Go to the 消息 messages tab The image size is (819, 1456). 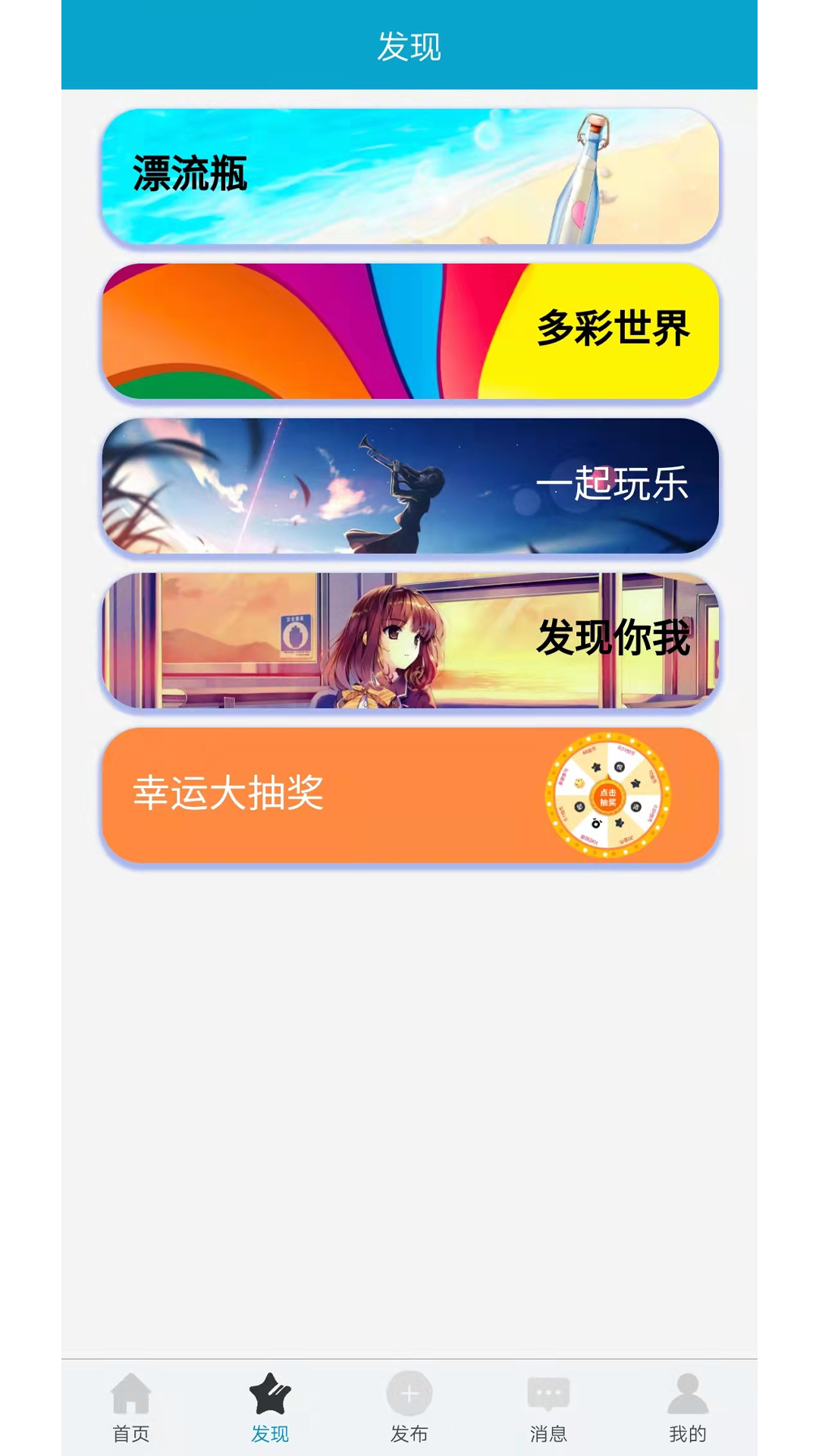tap(548, 1407)
